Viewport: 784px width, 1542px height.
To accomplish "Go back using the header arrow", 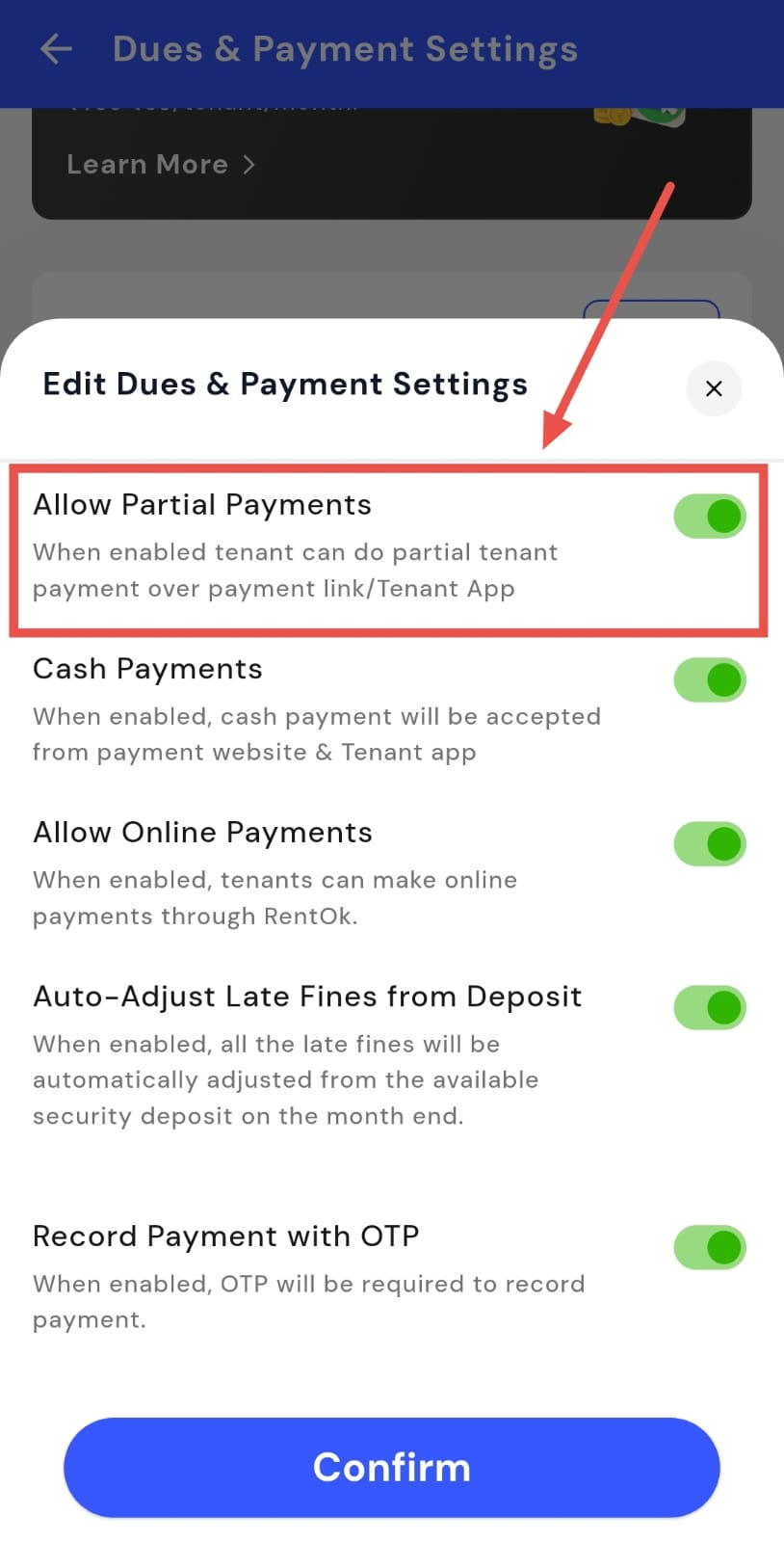I will click(x=57, y=49).
